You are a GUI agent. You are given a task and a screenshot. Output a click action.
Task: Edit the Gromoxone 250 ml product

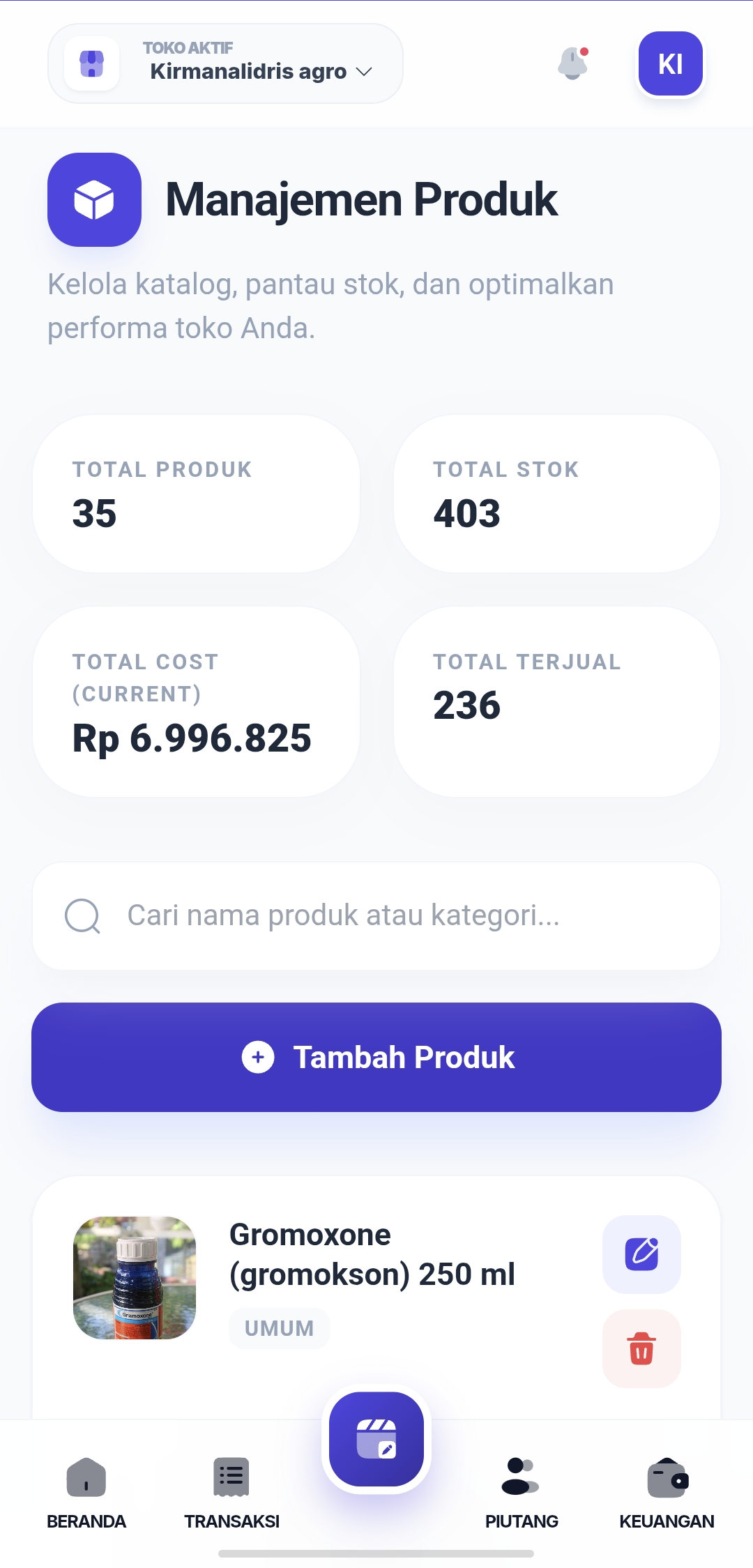(641, 1254)
